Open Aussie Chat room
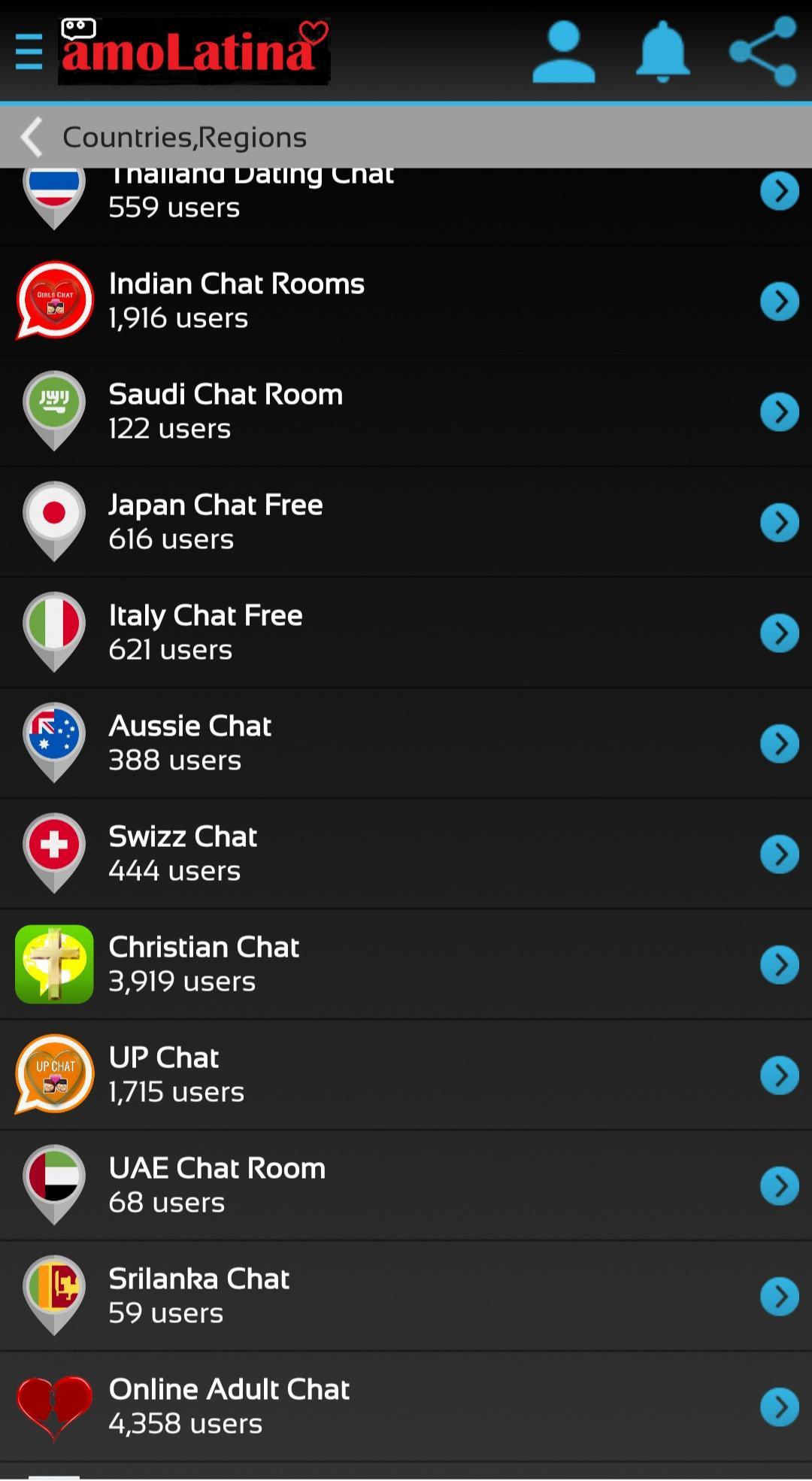Image resolution: width=812 pixels, height=1481 pixels. (406, 743)
